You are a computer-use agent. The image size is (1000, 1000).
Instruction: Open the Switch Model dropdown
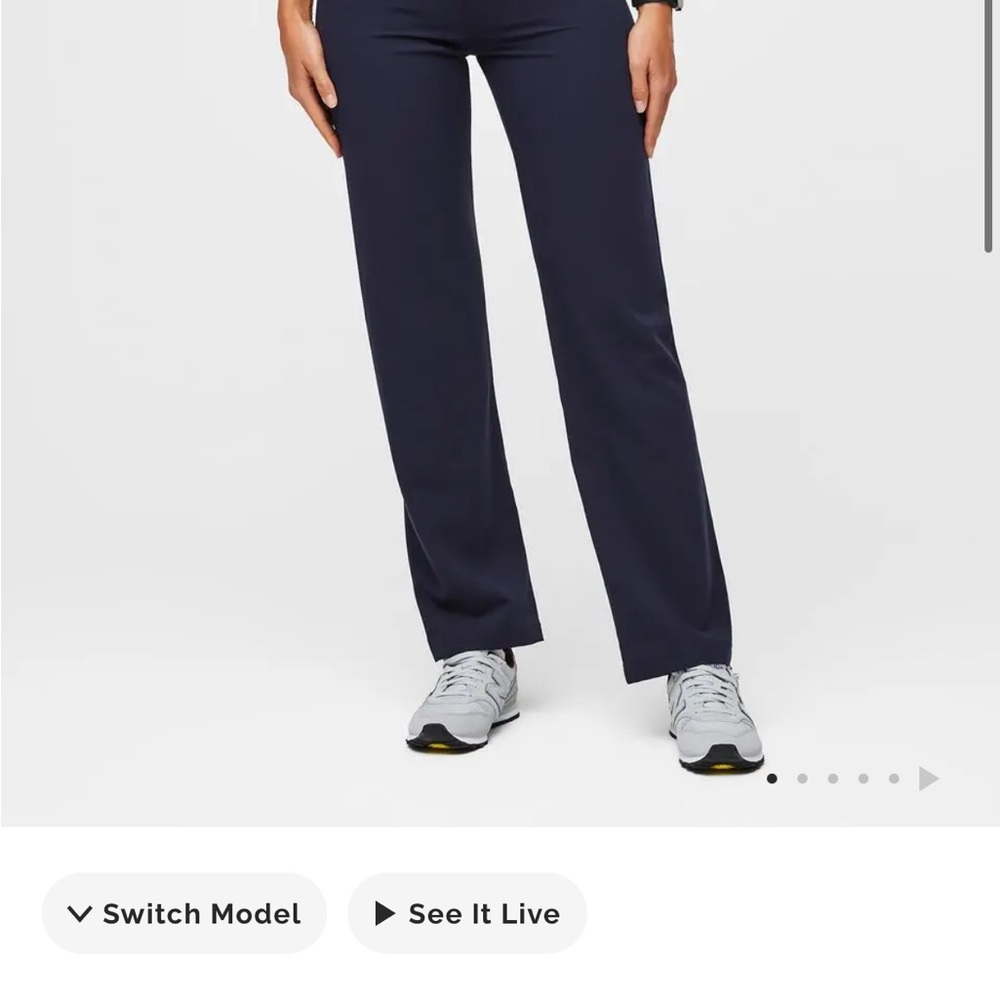[184, 913]
